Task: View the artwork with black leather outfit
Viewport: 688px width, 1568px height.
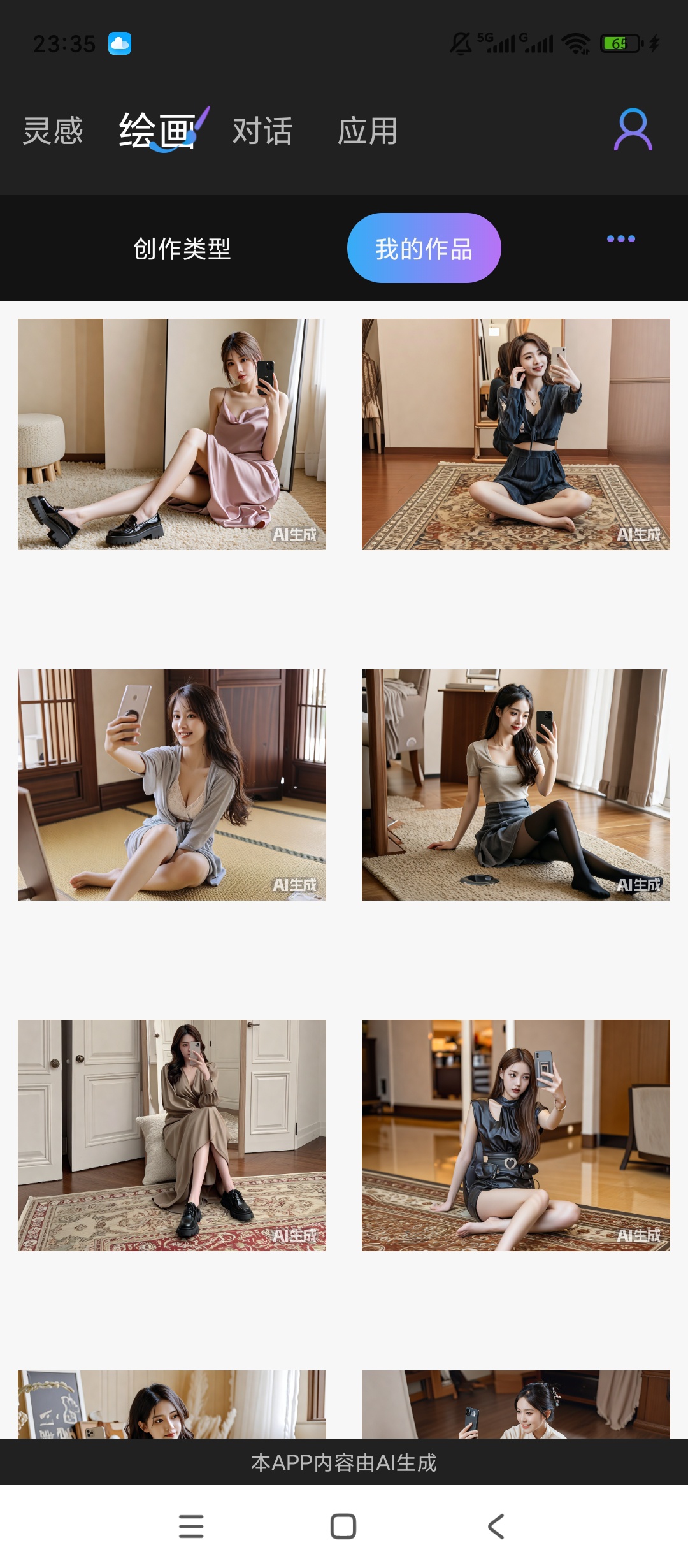Action: click(516, 1135)
